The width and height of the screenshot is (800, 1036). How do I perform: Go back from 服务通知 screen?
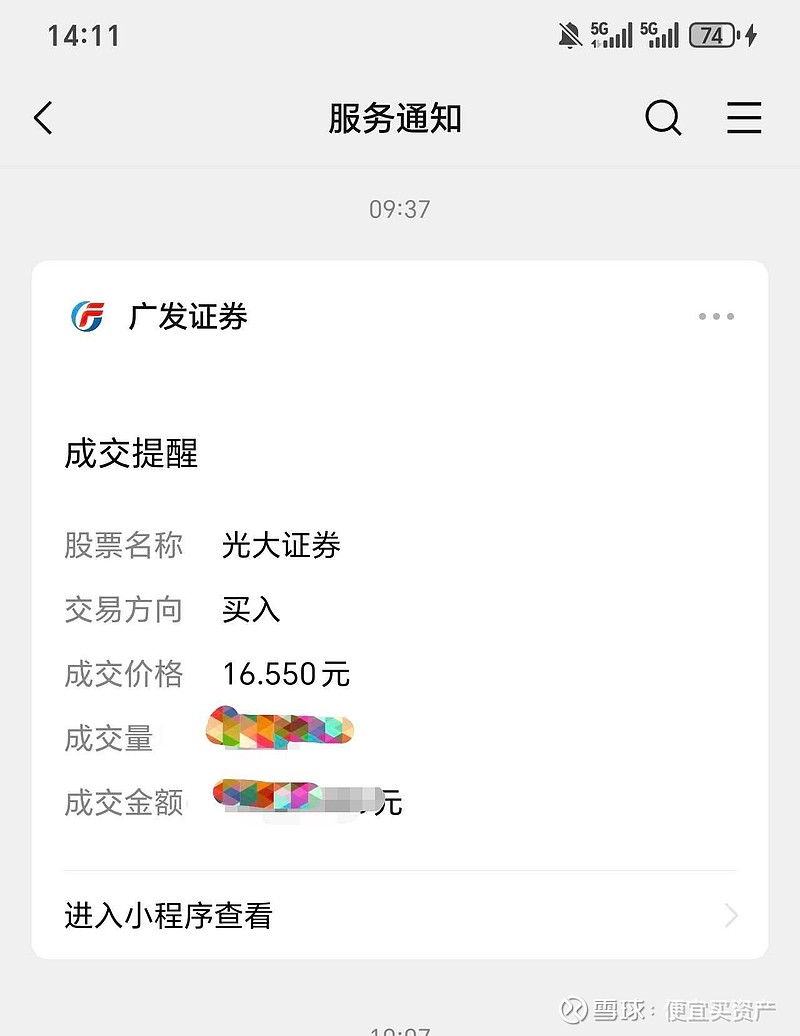tap(43, 119)
